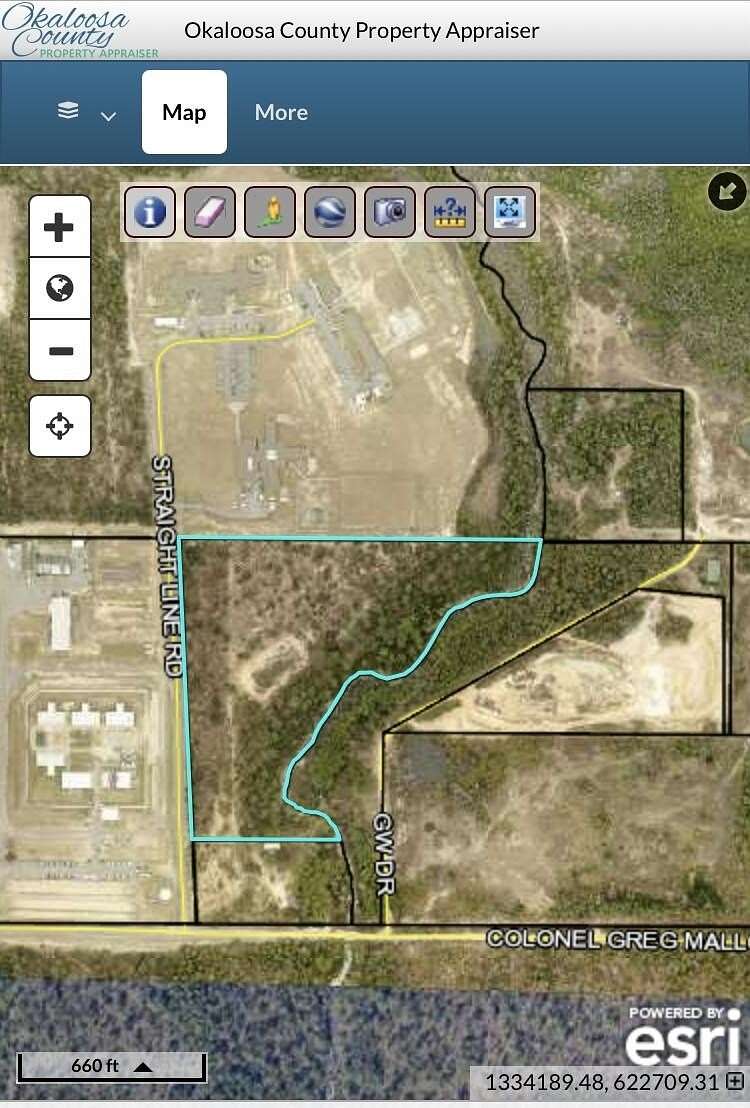Image resolution: width=750 pixels, height=1108 pixels.
Task: Open the map layers icon
Action: [67, 111]
